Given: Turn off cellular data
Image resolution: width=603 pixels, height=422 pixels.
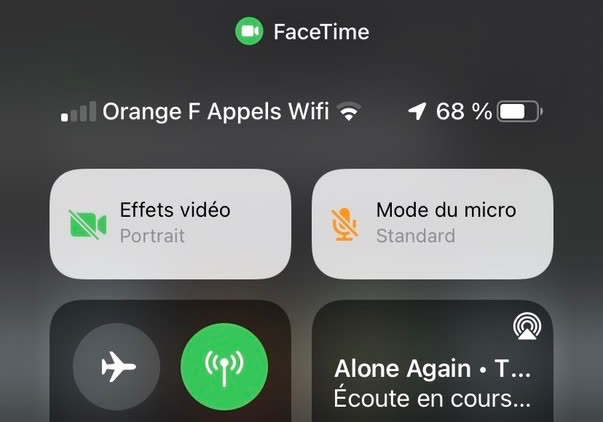Looking at the screenshot, I should tap(224, 367).
